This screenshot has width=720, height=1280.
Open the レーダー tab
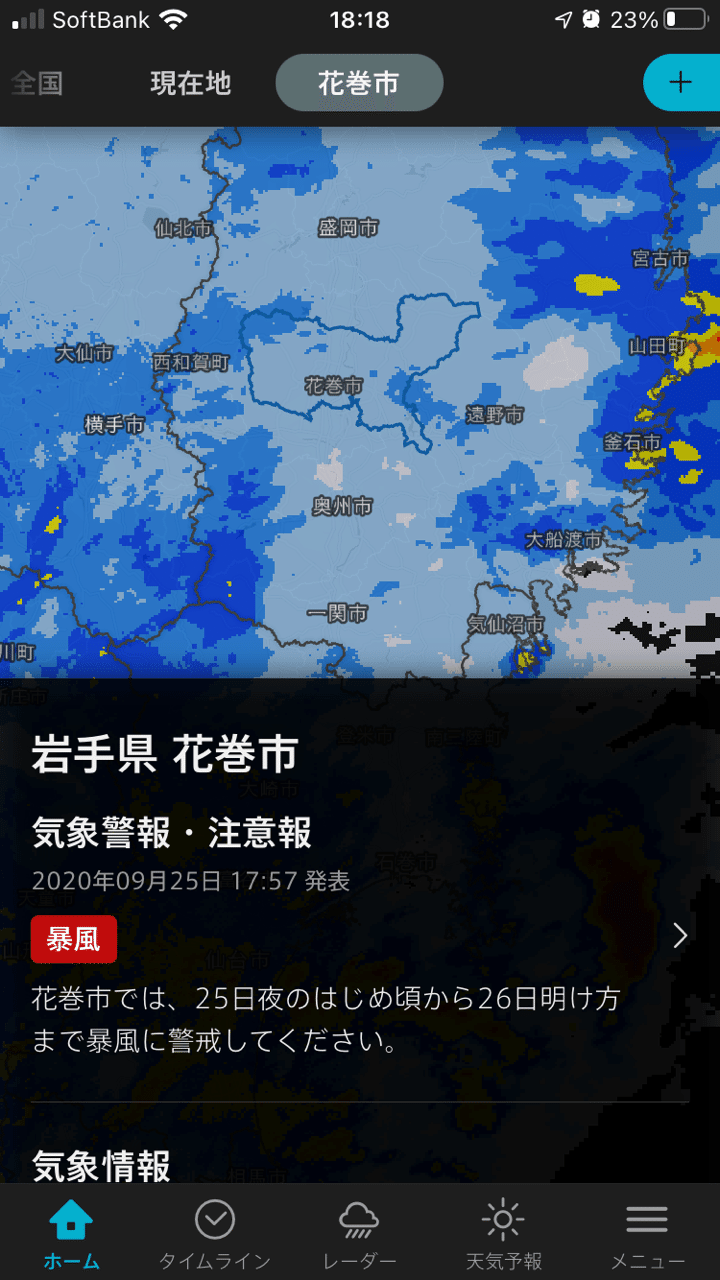coord(359,1234)
